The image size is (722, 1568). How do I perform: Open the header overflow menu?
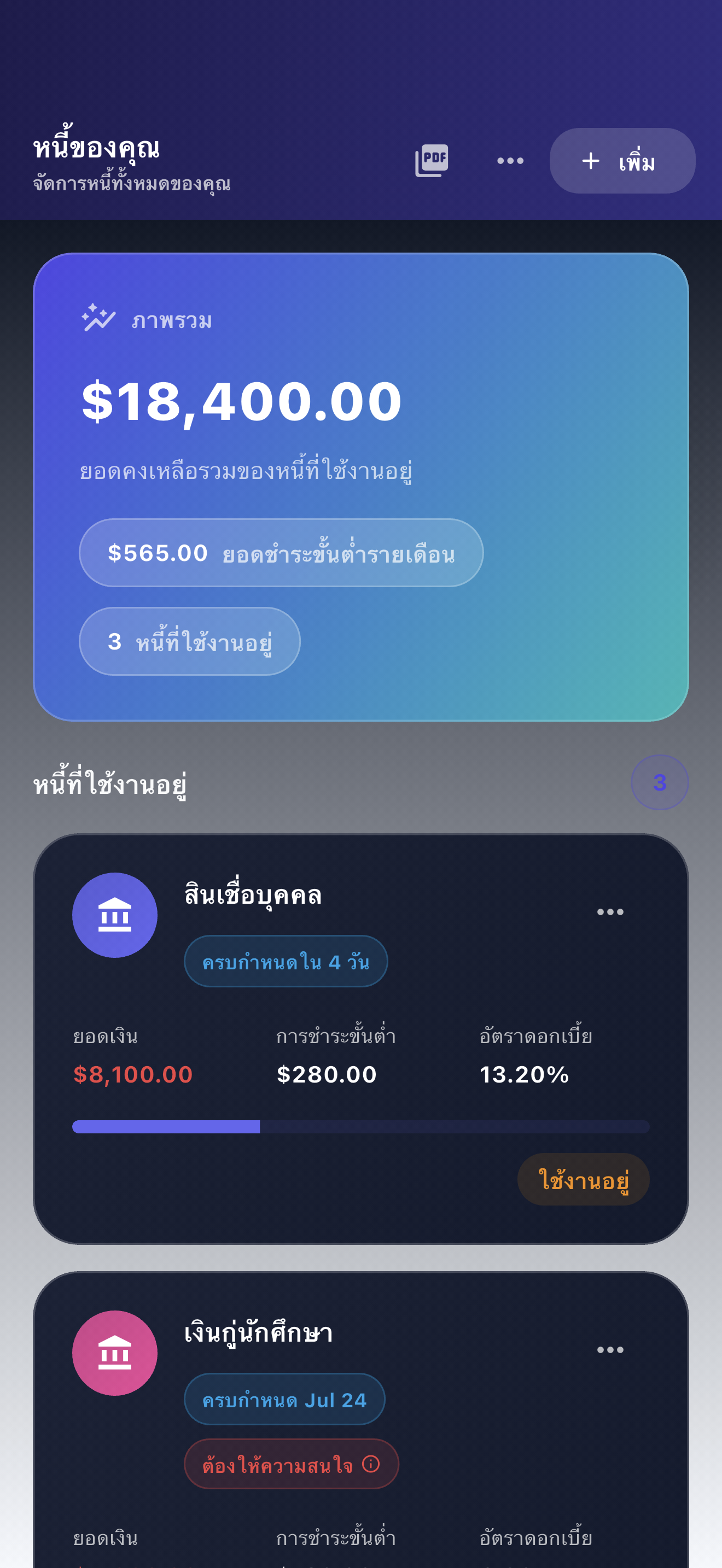point(510,161)
